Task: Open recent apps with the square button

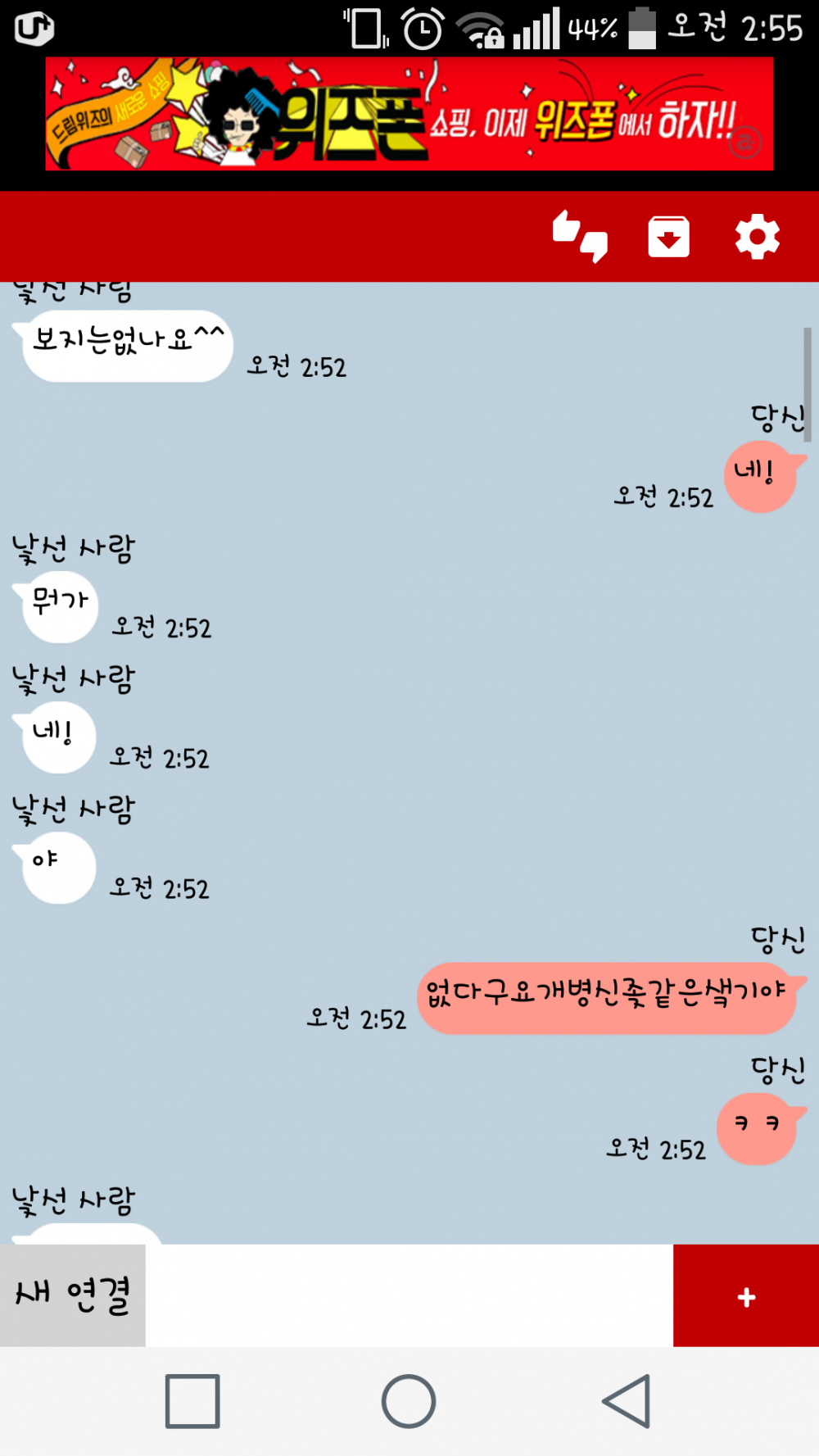Action: (x=192, y=1401)
